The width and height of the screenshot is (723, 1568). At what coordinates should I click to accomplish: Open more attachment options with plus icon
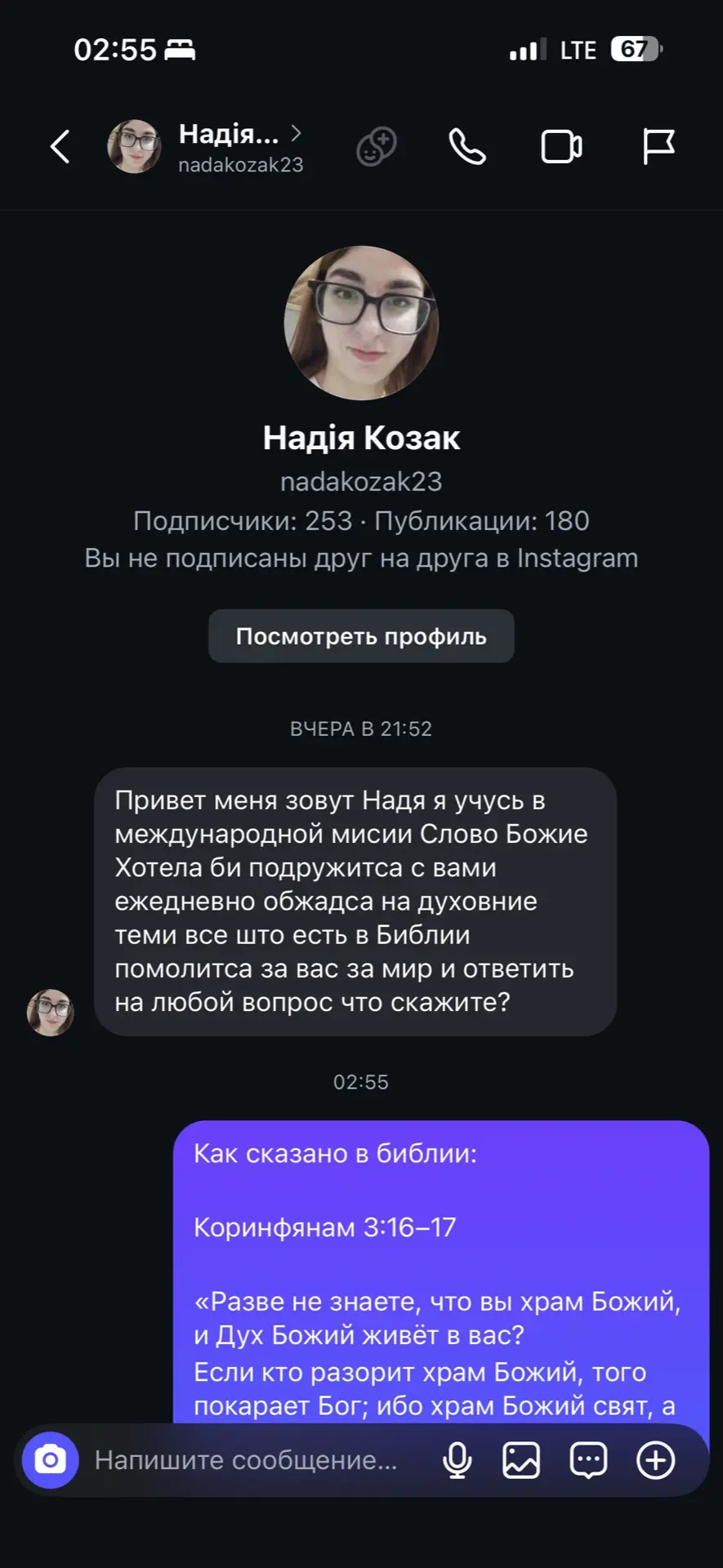click(655, 1460)
